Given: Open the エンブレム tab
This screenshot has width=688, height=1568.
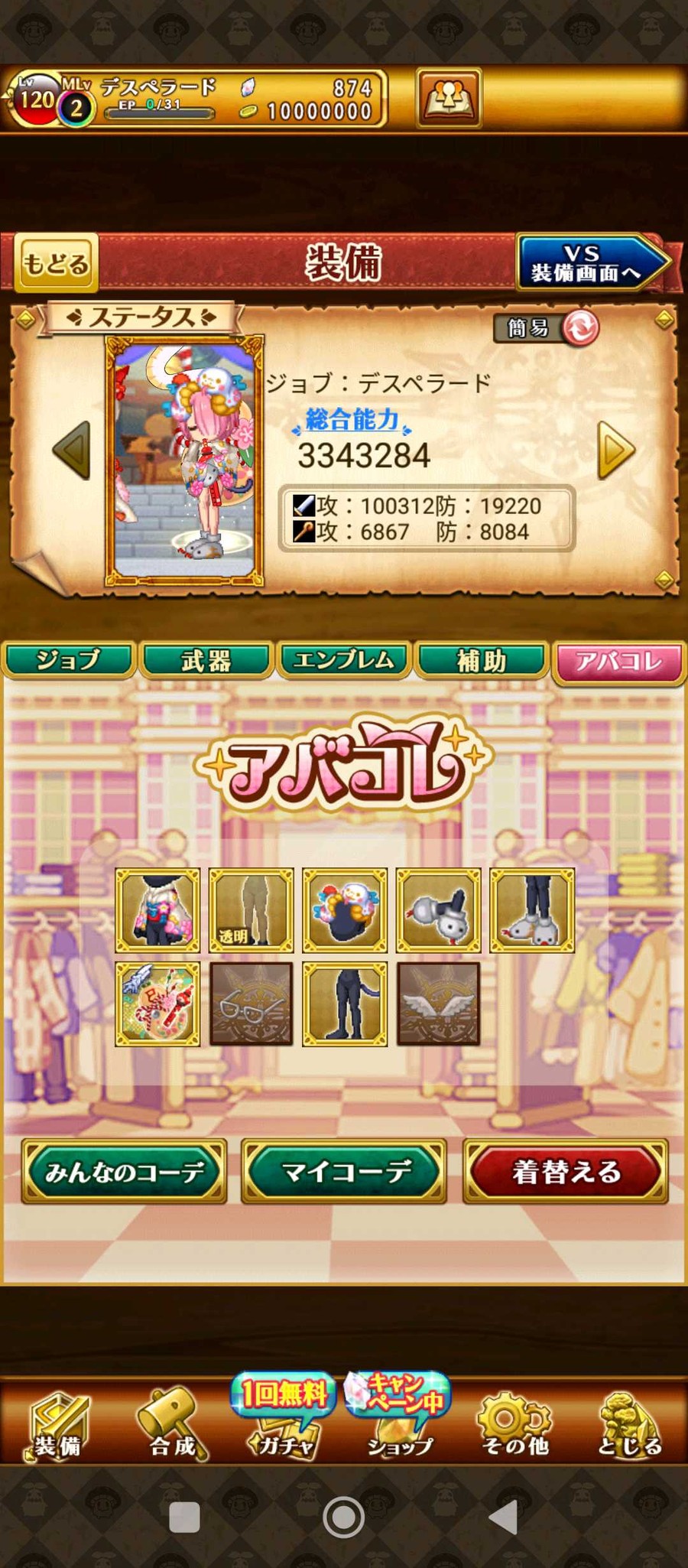Looking at the screenshot, I should click(344, 661).
